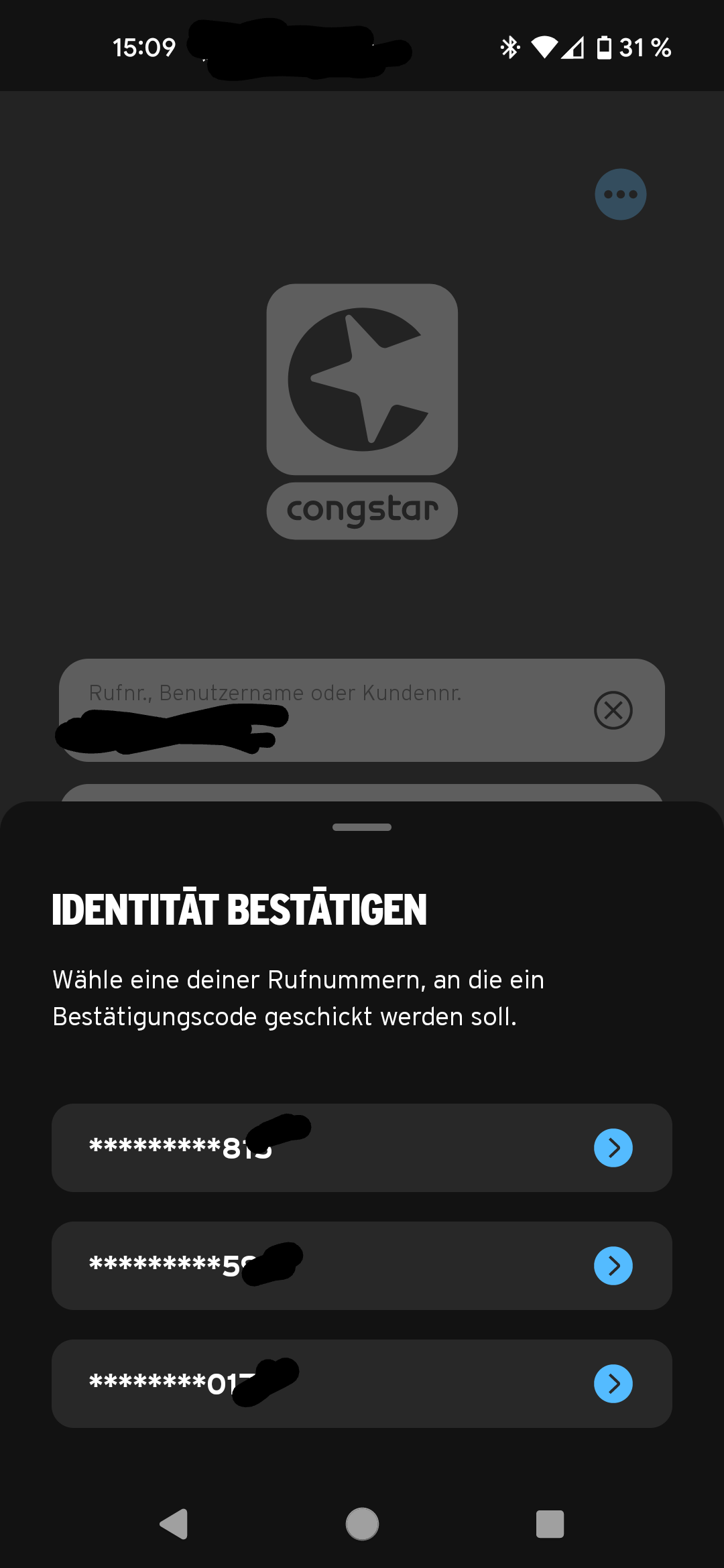Pick the phone number starting with 01

(361, 1383)
